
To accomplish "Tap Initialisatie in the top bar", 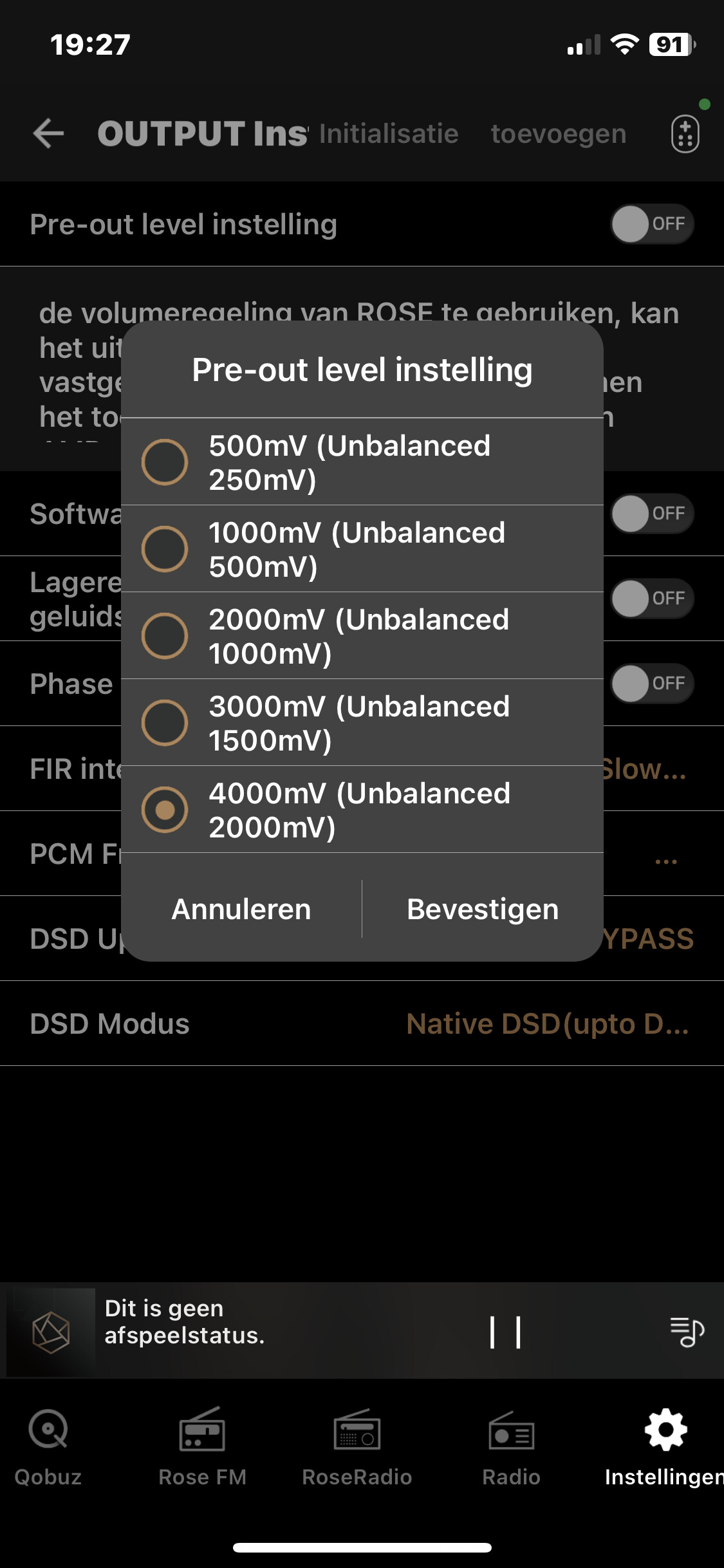I will click(x=389, y=134).
